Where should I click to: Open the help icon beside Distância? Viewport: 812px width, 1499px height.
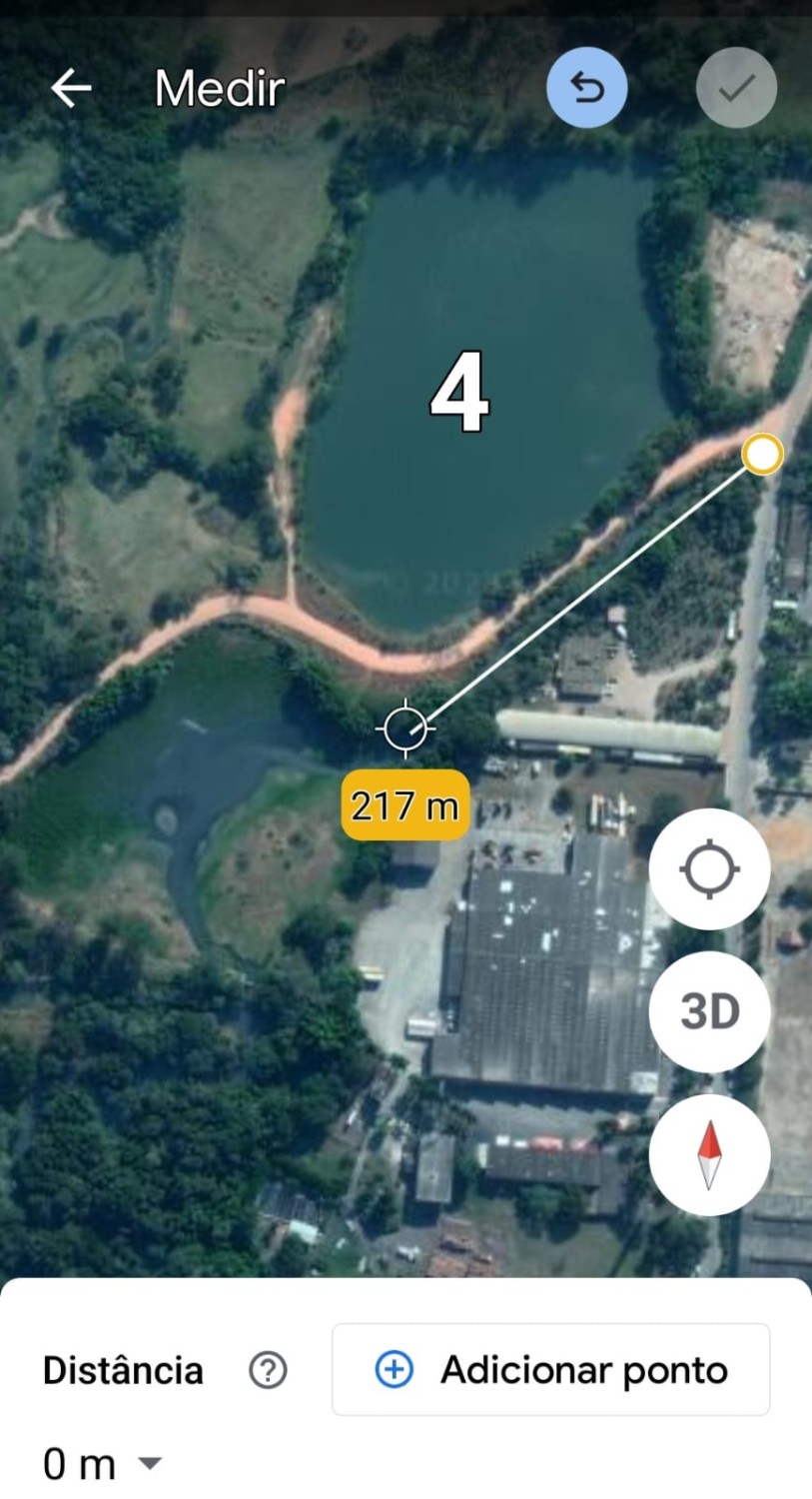click(268, 1370)
